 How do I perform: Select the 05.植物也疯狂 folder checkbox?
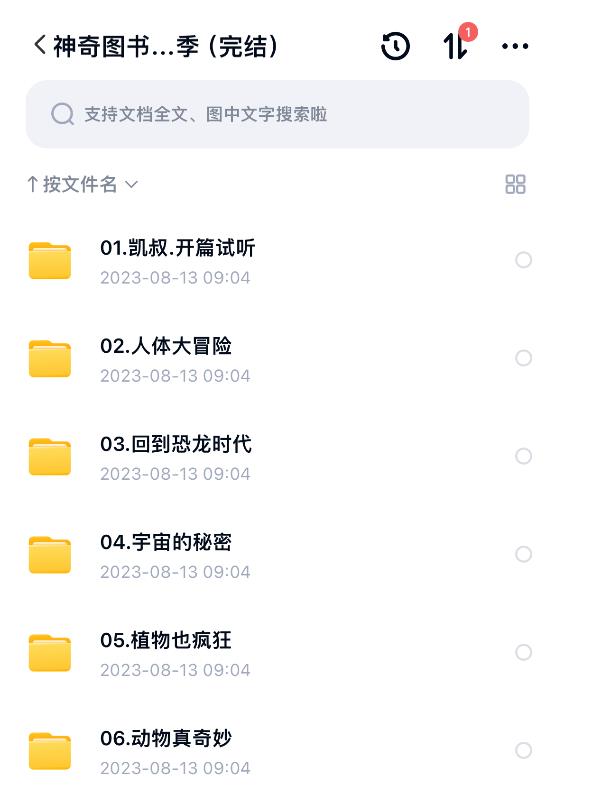coord(523,652)
